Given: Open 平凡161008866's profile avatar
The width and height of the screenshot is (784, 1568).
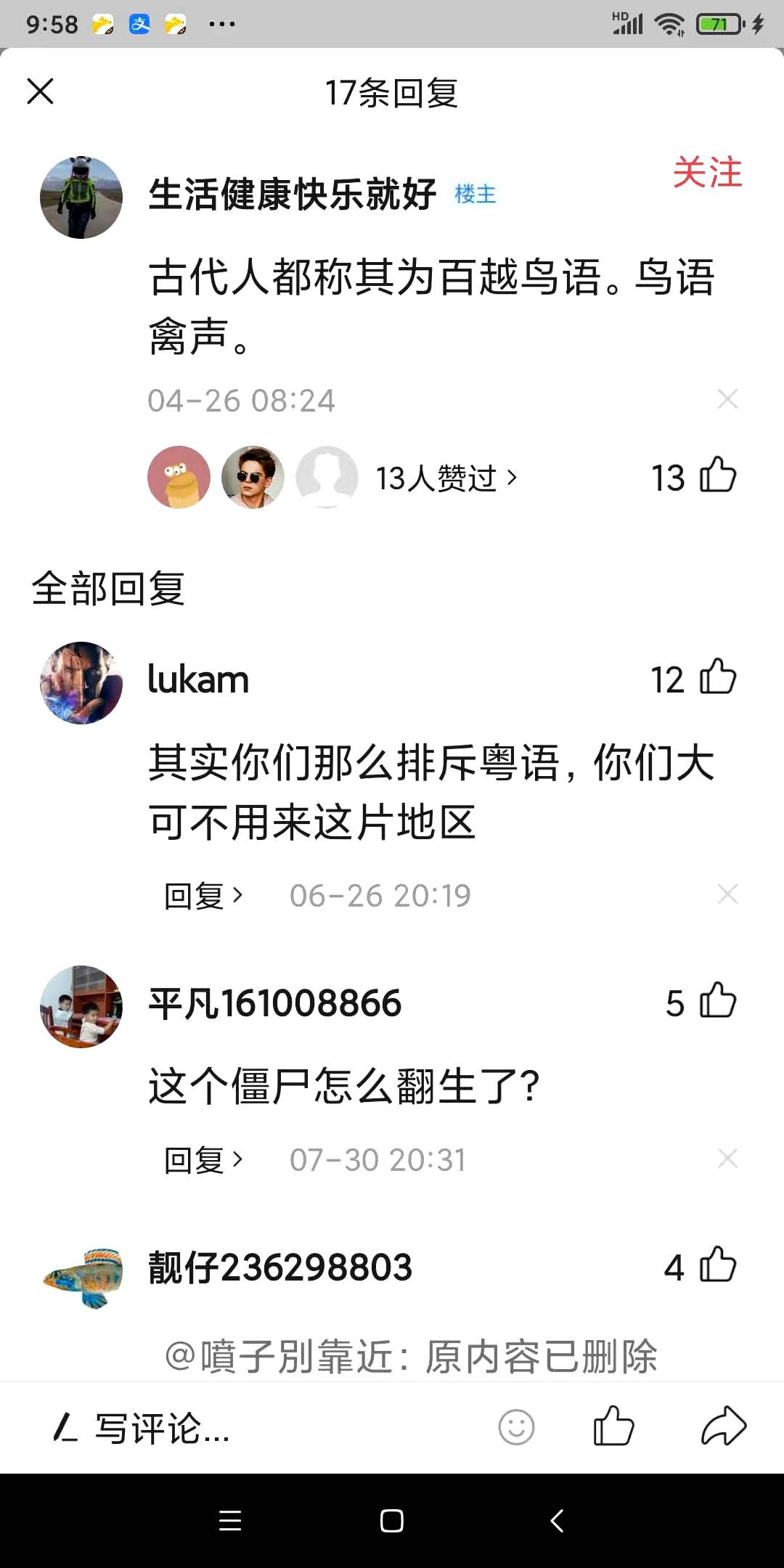Looking at the screenshot, I should pyautogui.click(x=81, y=1006).
